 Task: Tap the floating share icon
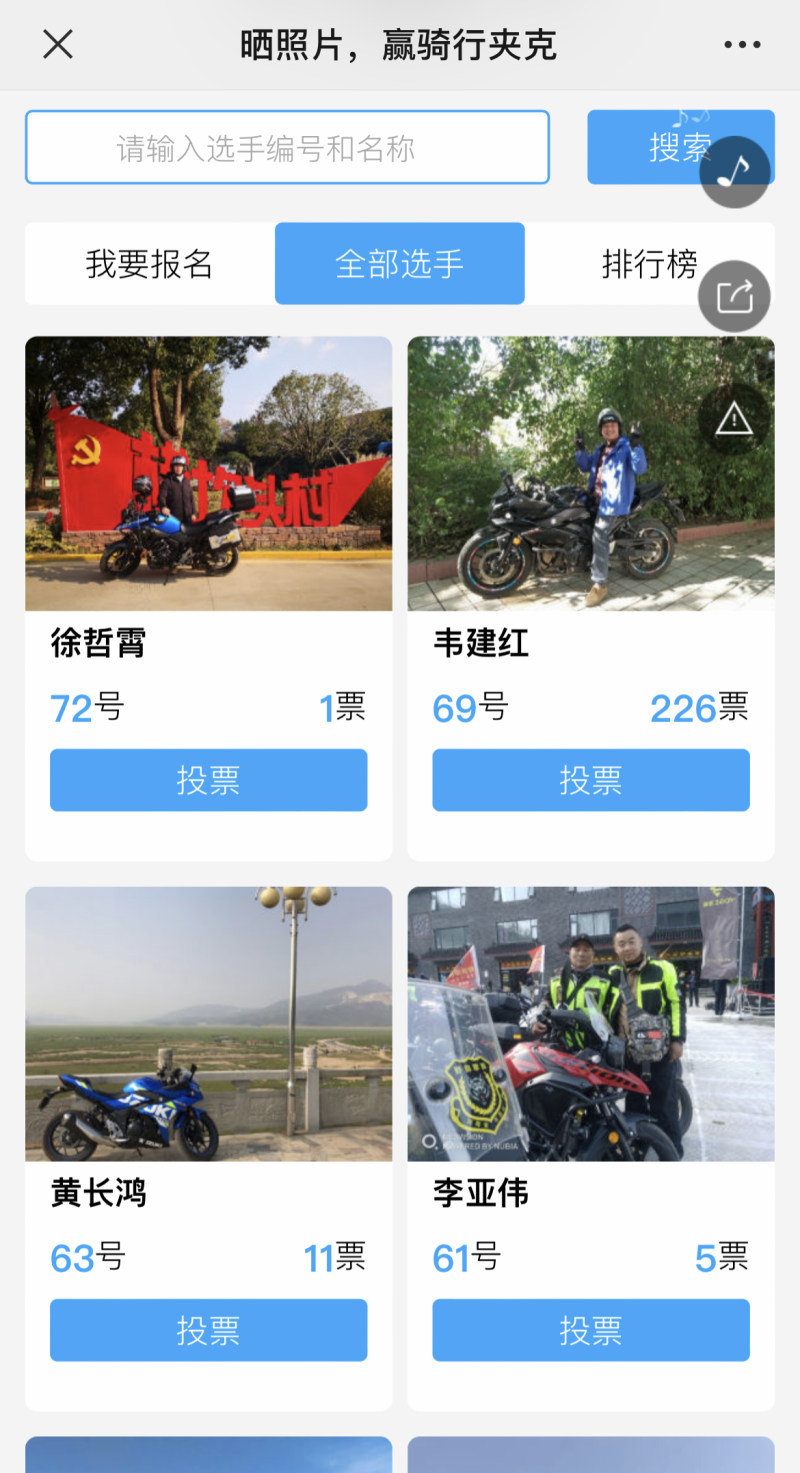tap(734, 296)
